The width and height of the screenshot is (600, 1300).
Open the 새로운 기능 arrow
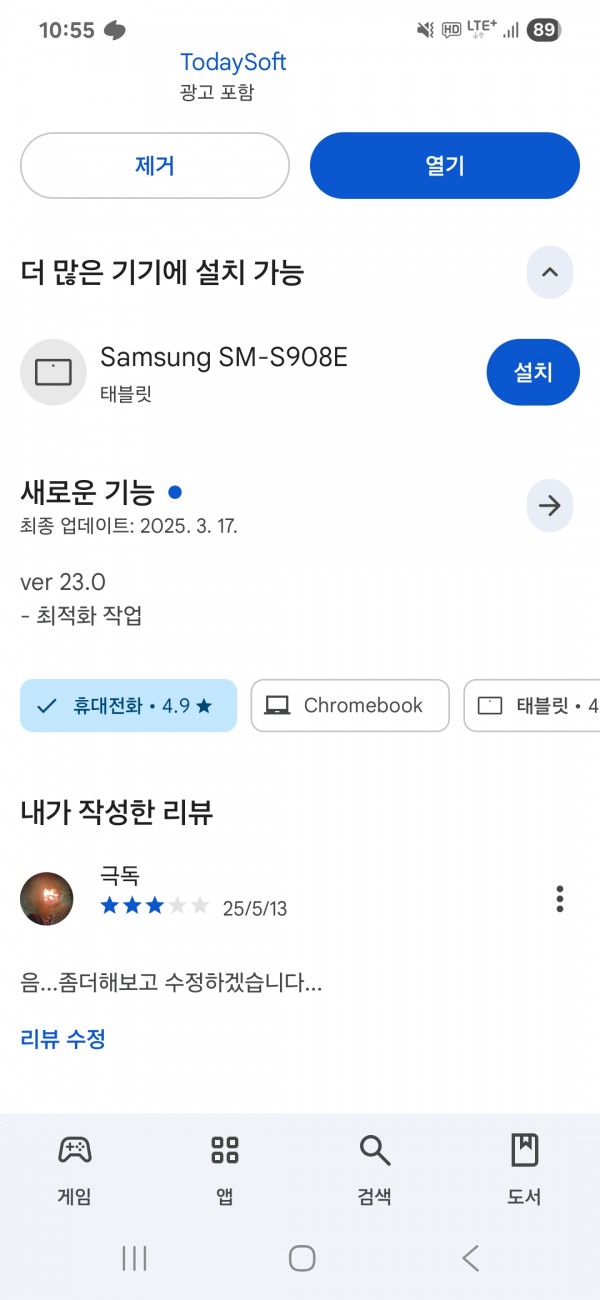(x=550, y=505)
